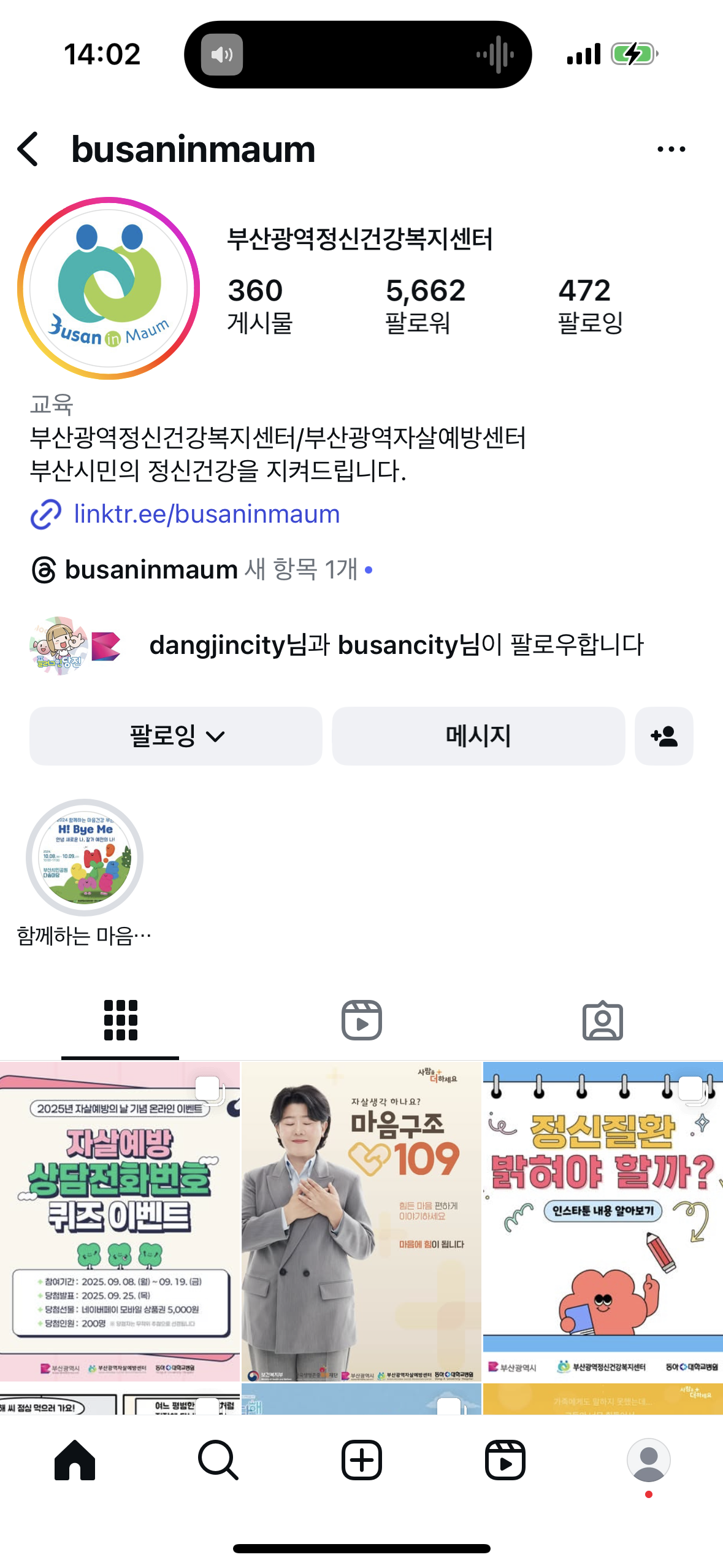
Task: Open the 정신질환 밝혀야 할까? post
Action: click(x=603, y=1221)
